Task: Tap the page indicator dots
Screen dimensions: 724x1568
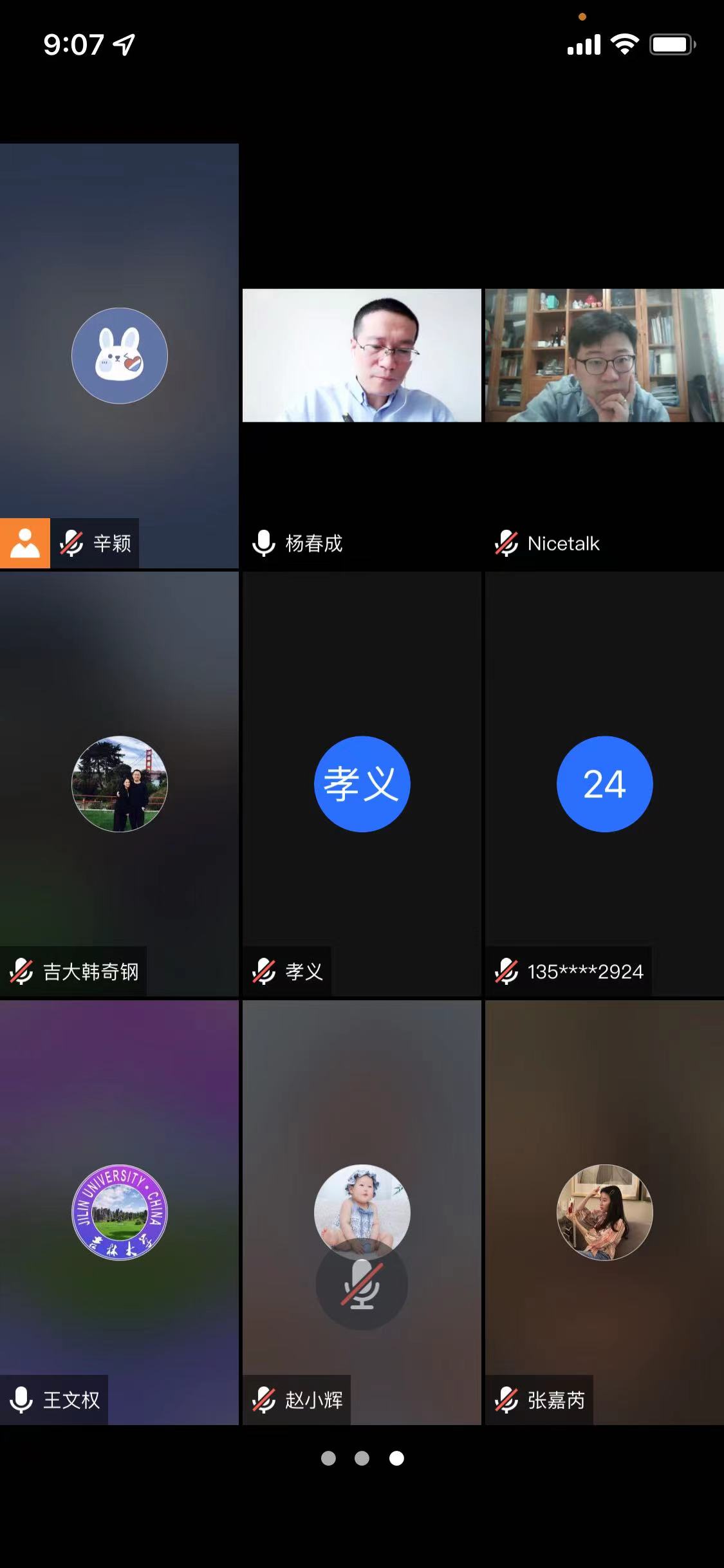Action: coord(362,1458)
